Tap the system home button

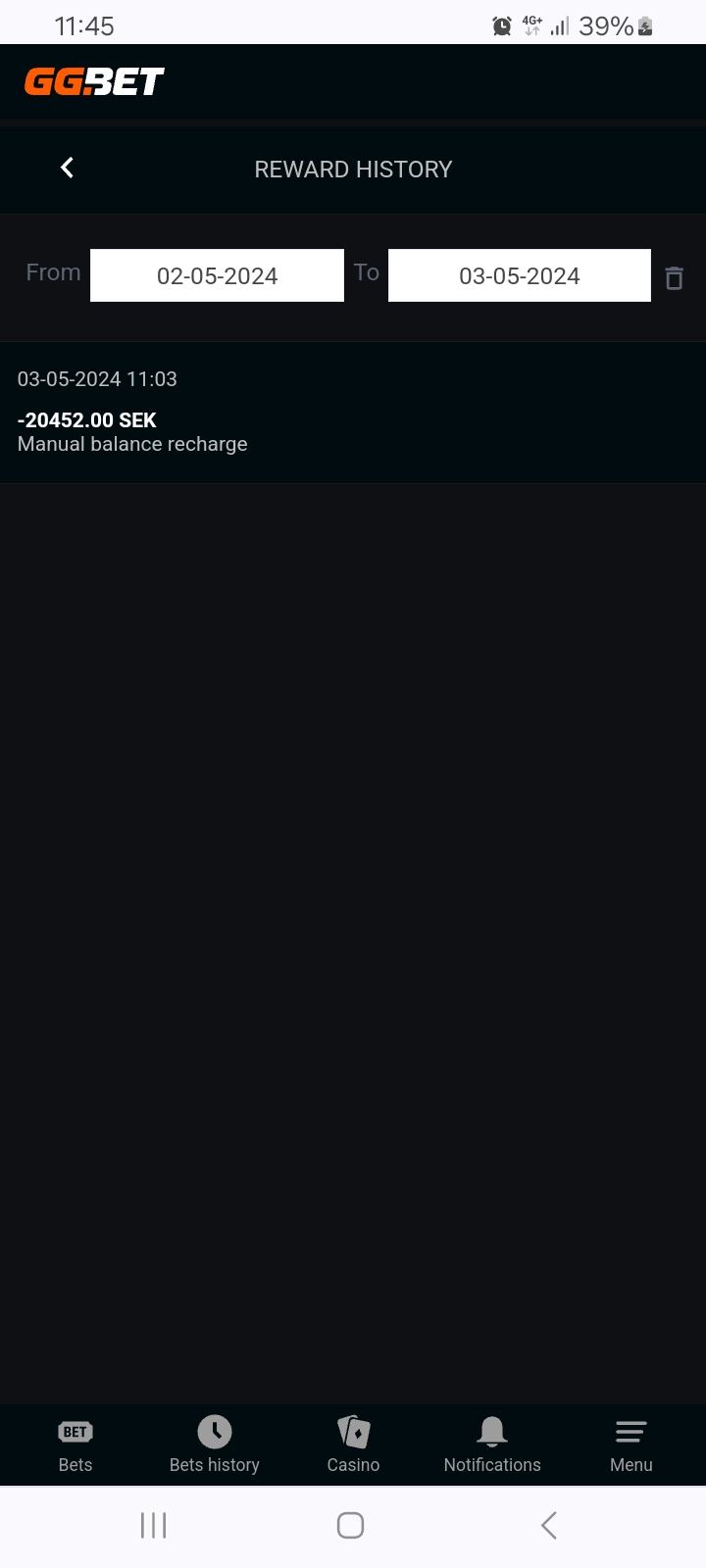(350, 1525)
